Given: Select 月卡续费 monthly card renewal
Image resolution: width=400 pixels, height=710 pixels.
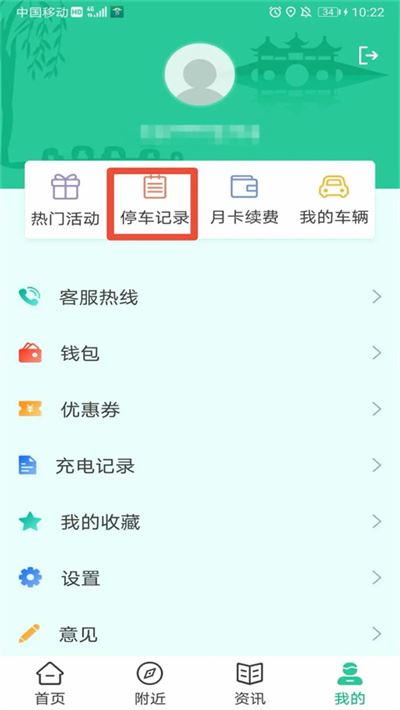Looking at the screenshot, I should (x=244, y=200).
